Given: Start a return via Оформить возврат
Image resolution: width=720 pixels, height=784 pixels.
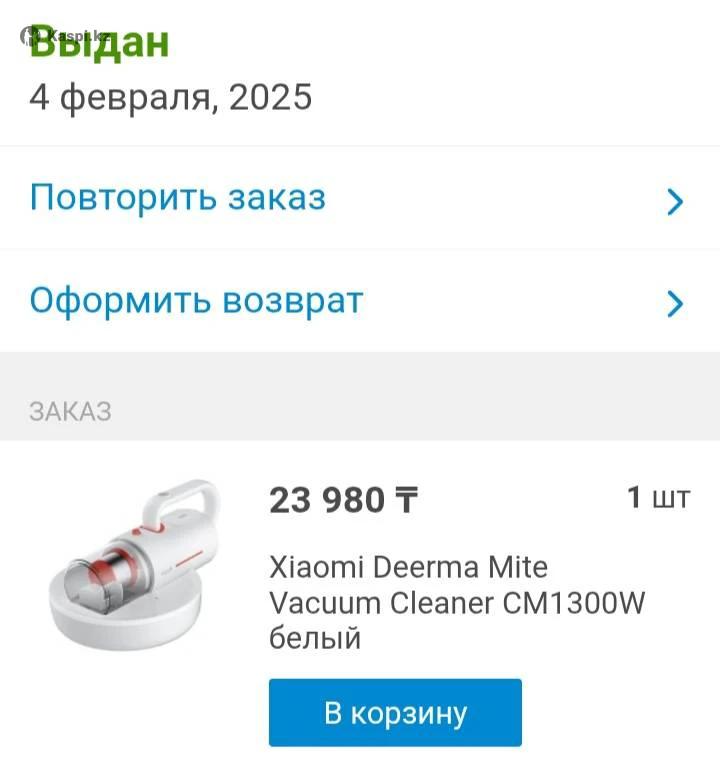Looking at the screenshot, I should click(x=358, y=301).
